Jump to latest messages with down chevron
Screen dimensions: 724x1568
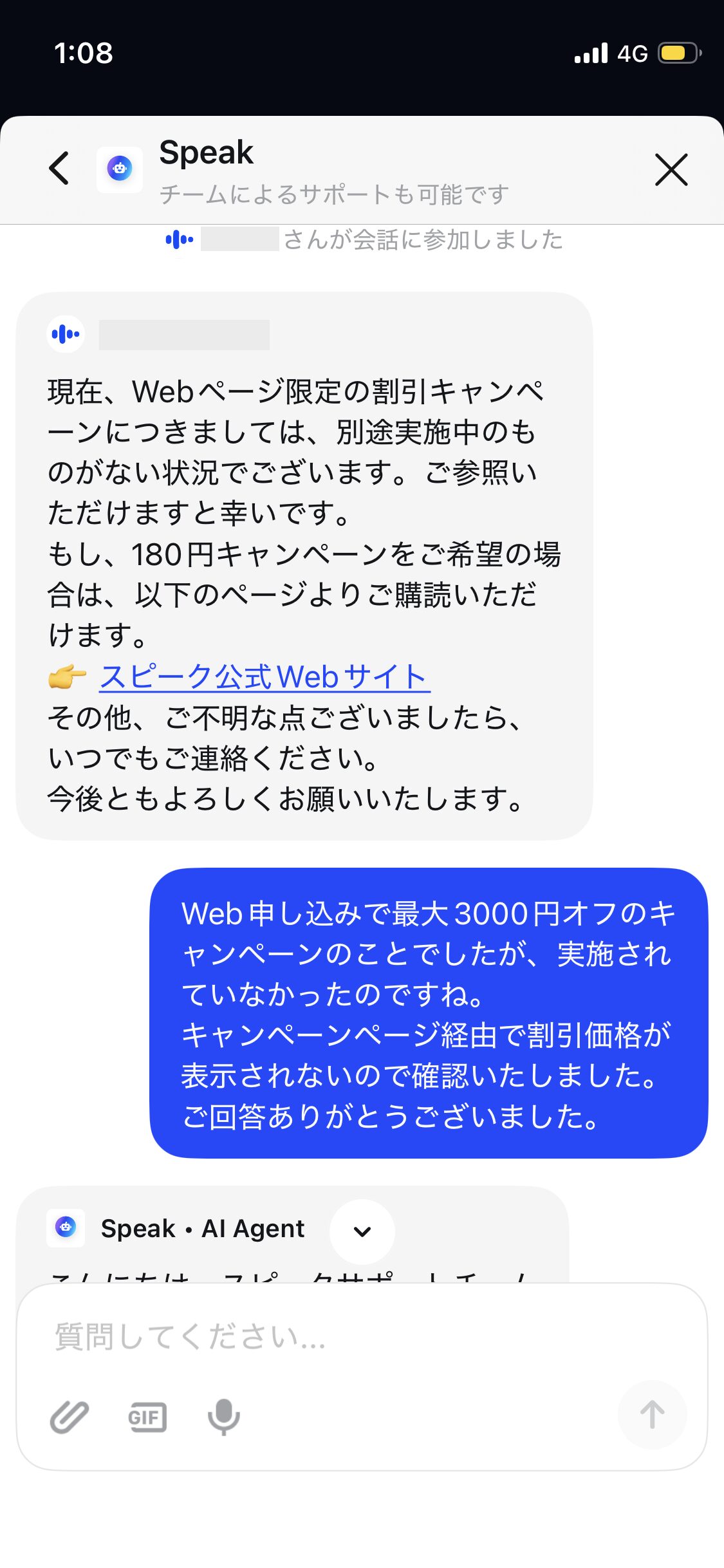coord(362,1231)
